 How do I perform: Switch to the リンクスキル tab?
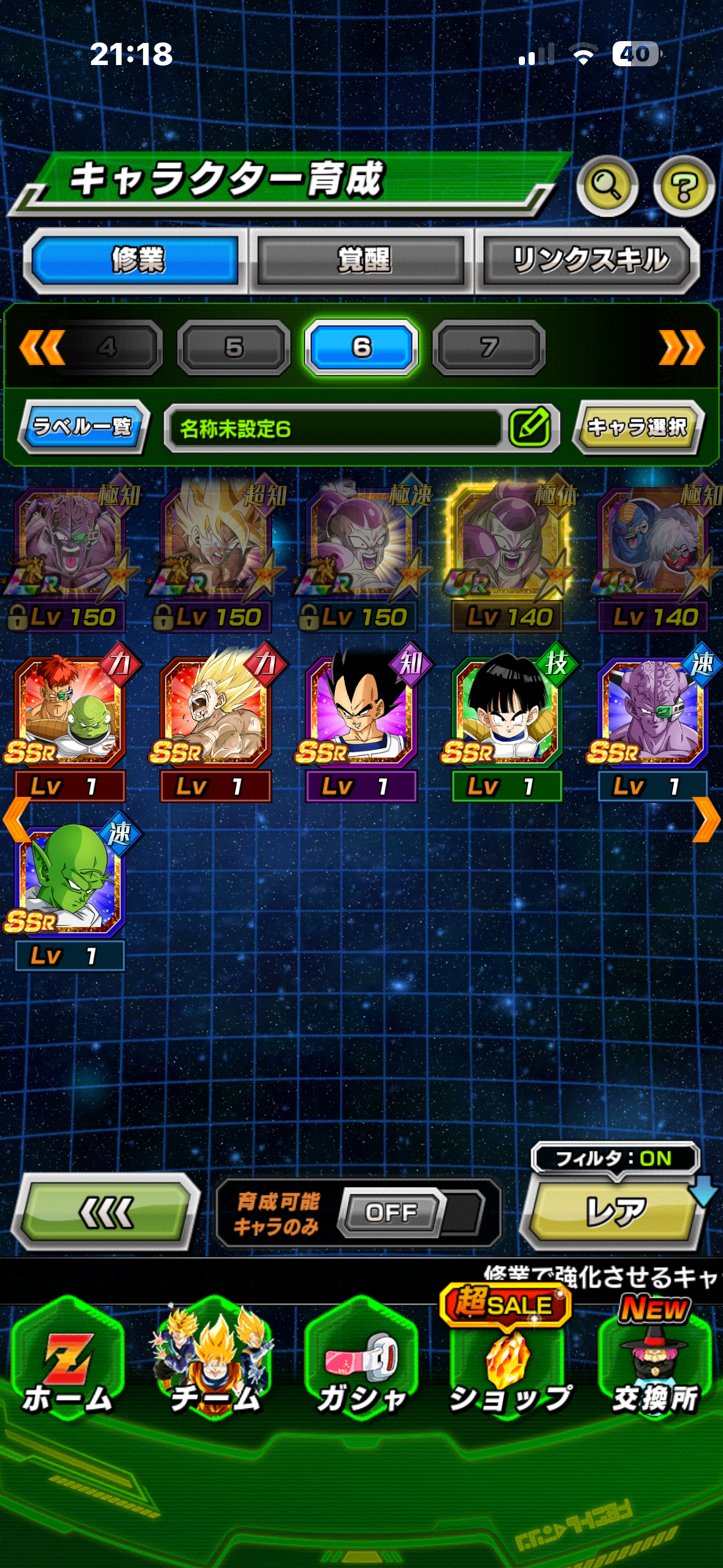[x=589, y=260]
